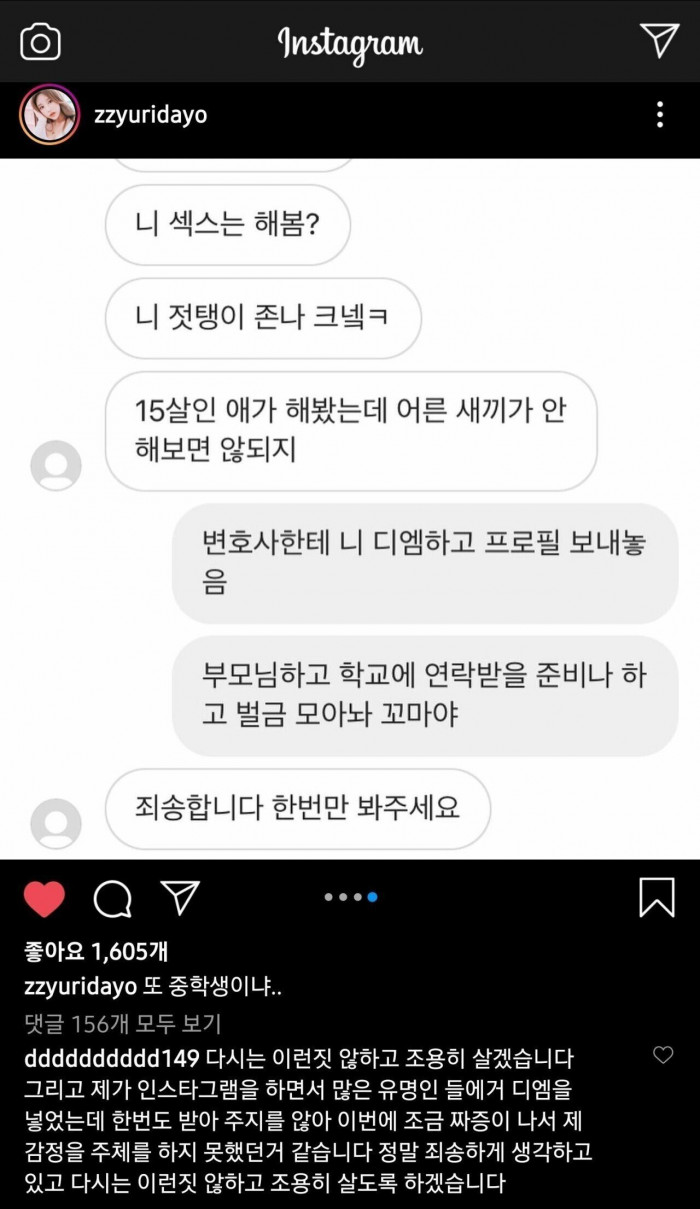Image resolution: width=700 pixels, height=1209 pixels.
Task: View the 1,605 likes list
Action: click(x=96, y=951)
